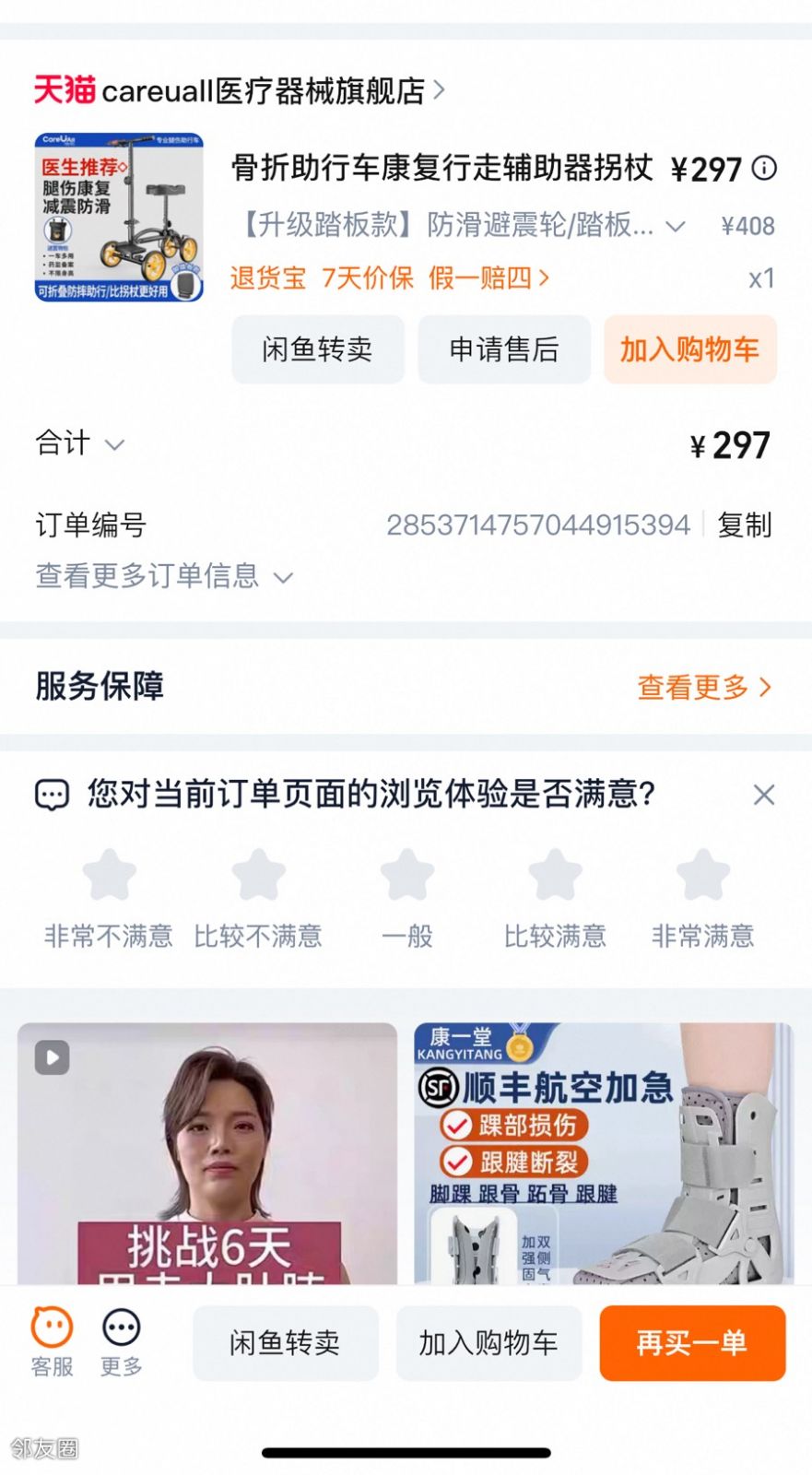
Task: Dismiss the satisfaction survey
Action: coord(763,795)
